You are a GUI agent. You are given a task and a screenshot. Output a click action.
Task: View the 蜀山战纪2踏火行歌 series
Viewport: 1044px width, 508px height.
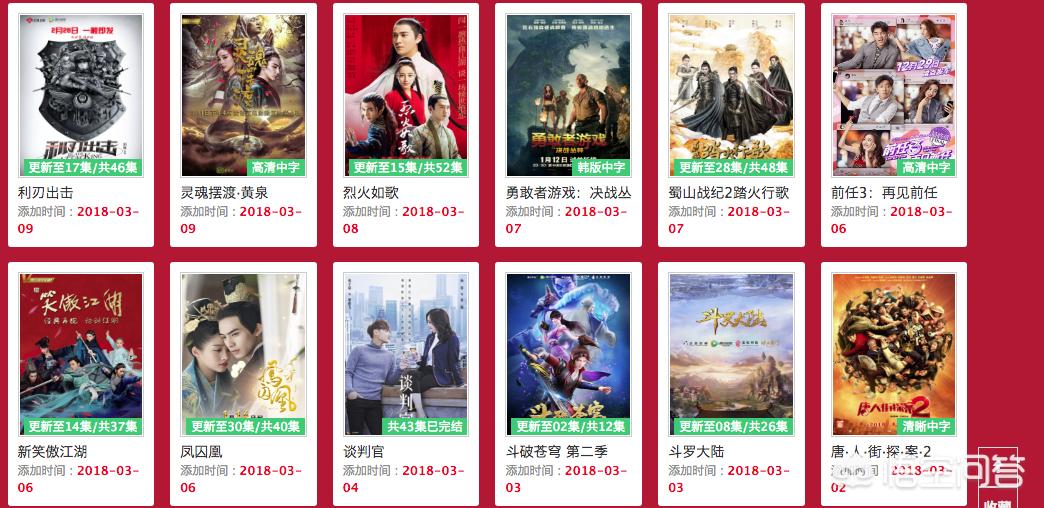point(731,96)
